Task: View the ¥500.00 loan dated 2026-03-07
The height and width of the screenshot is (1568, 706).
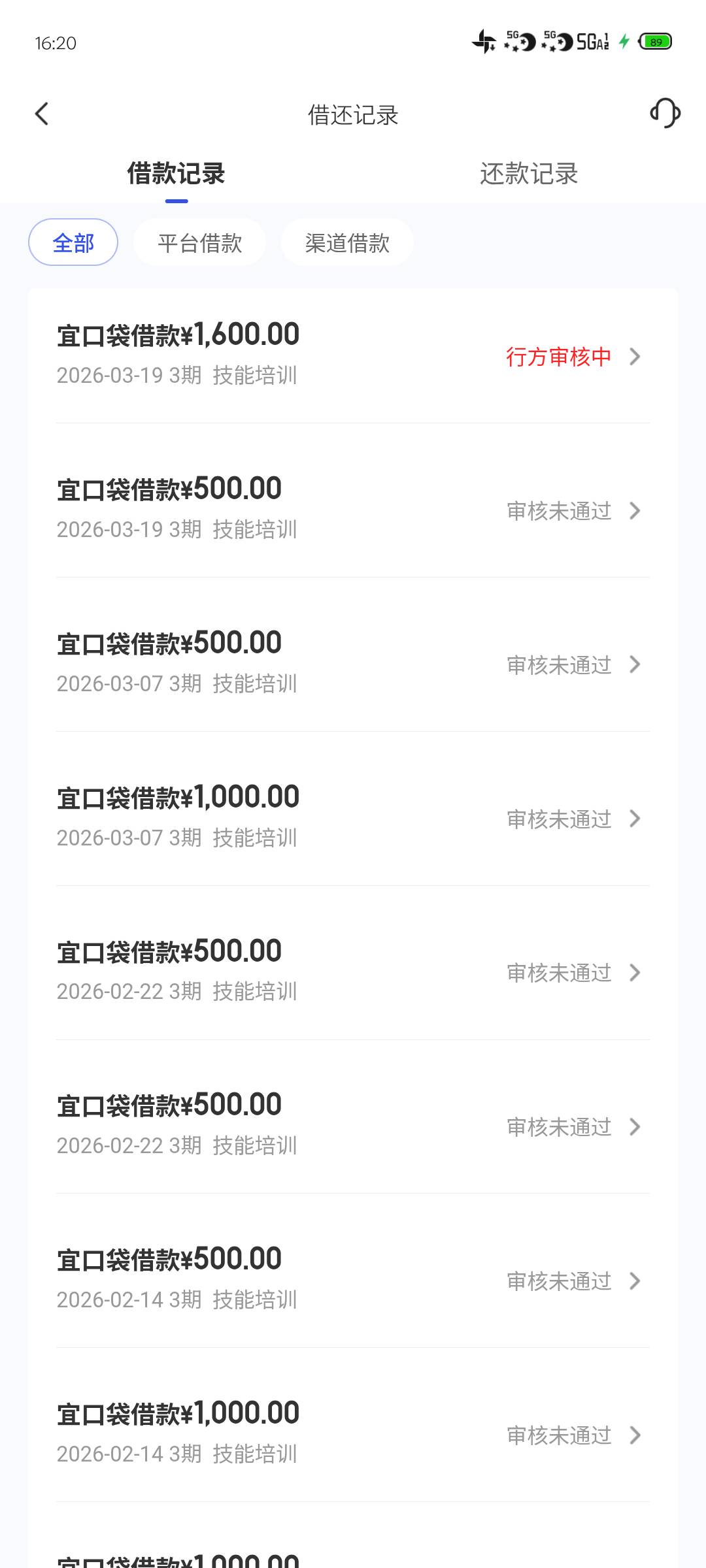Action: (353, 663)
